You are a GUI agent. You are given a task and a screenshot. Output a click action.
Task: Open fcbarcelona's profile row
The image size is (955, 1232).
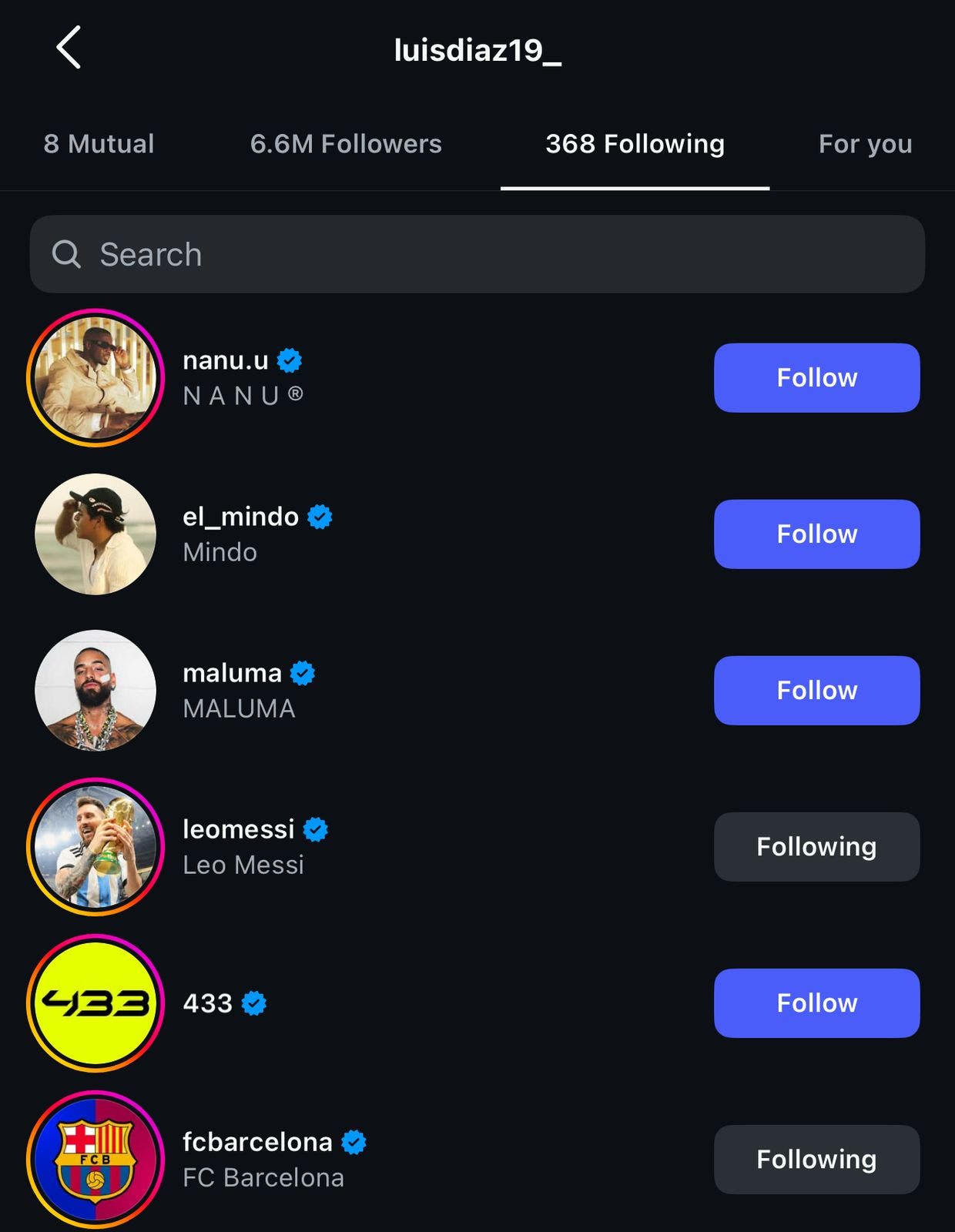(x=257, y=1143)
